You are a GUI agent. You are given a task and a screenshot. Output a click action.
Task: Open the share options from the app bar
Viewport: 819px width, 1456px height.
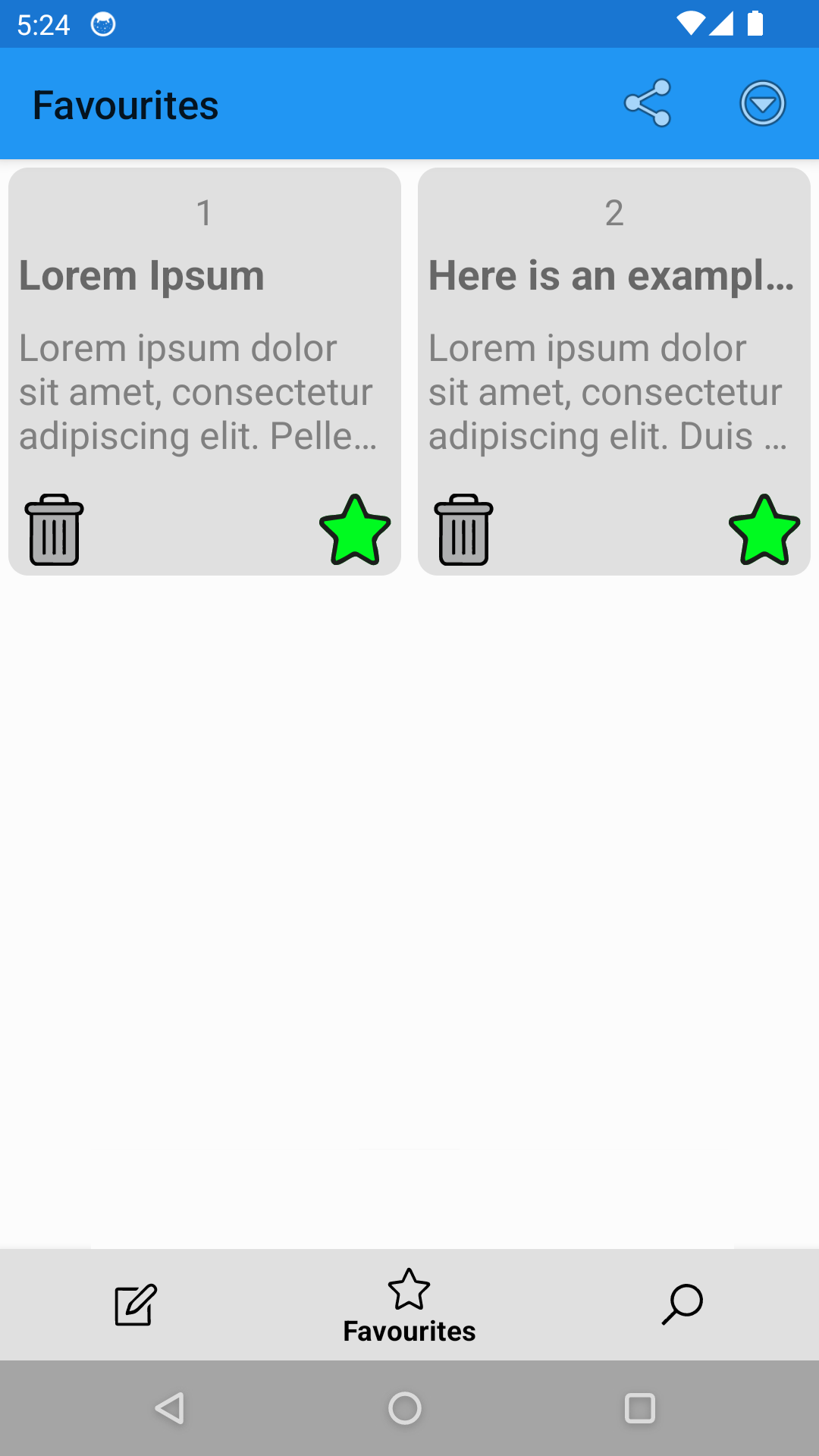click(646, 104)
